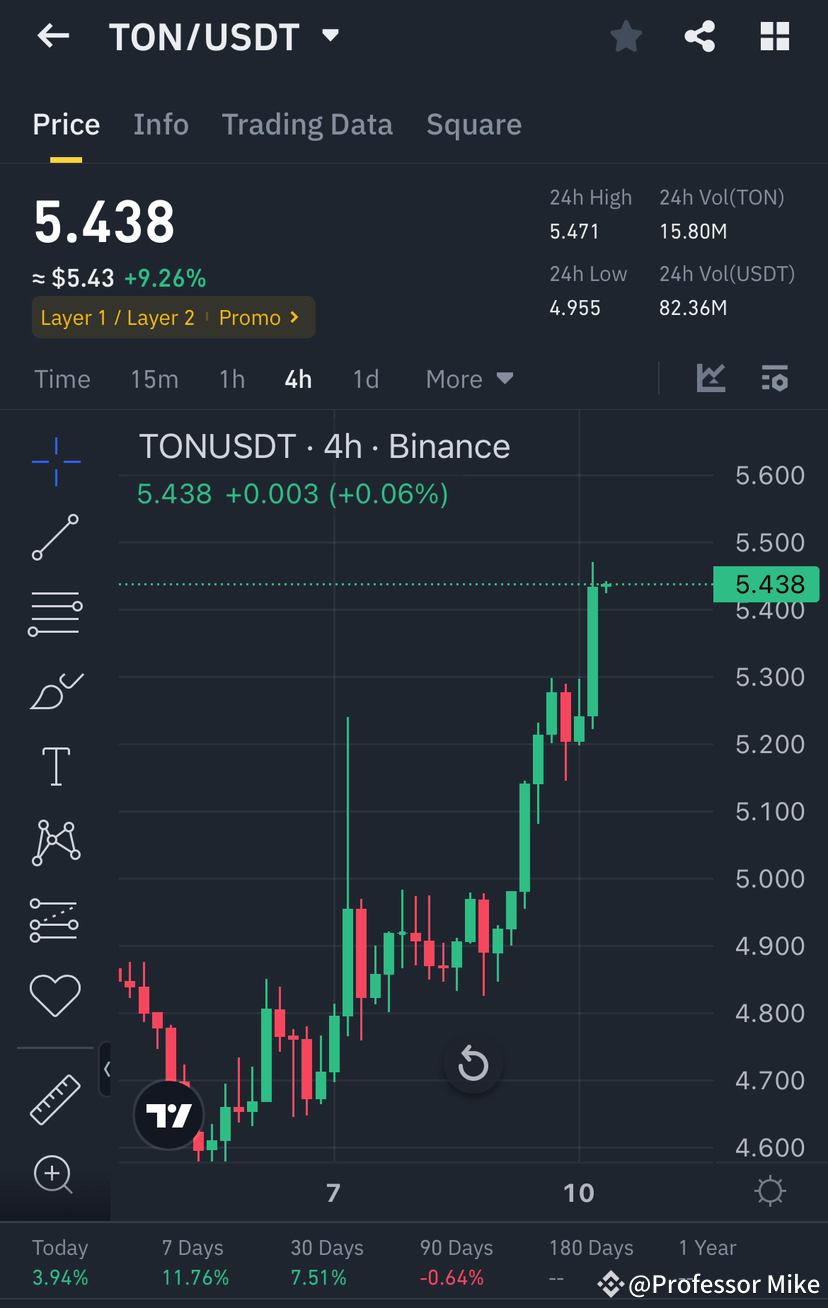This screenshot has width=828, height=1308.
Task: Toggle TON/USDT as a favorite via the star
Action: [626, 36]
